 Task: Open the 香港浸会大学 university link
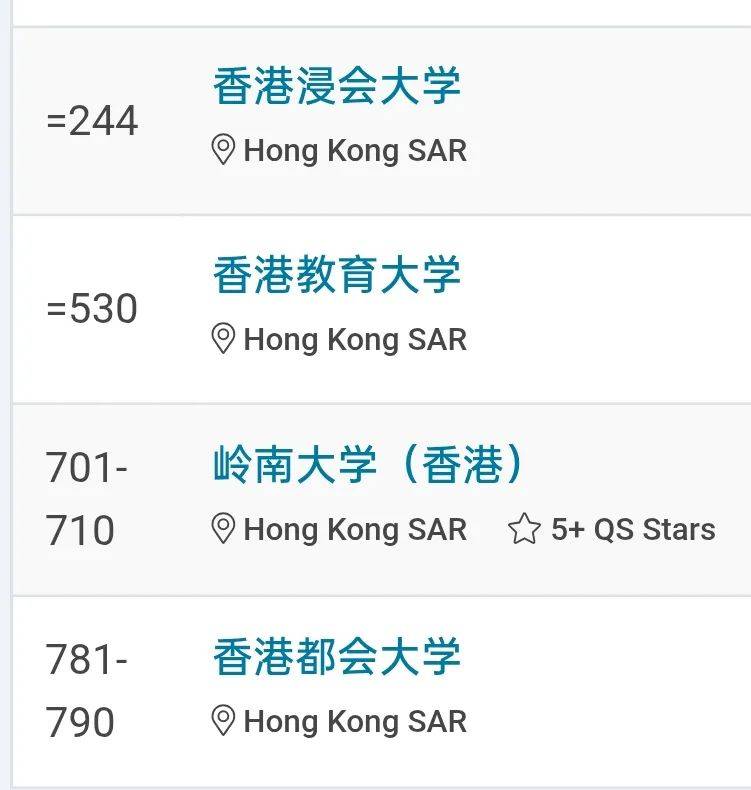tap(336, 87)
